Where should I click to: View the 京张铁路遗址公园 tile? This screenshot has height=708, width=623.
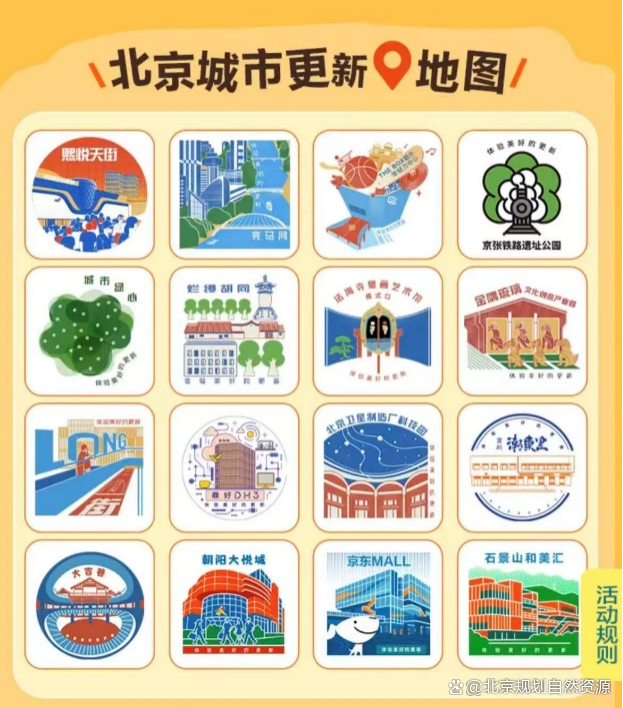522,195
